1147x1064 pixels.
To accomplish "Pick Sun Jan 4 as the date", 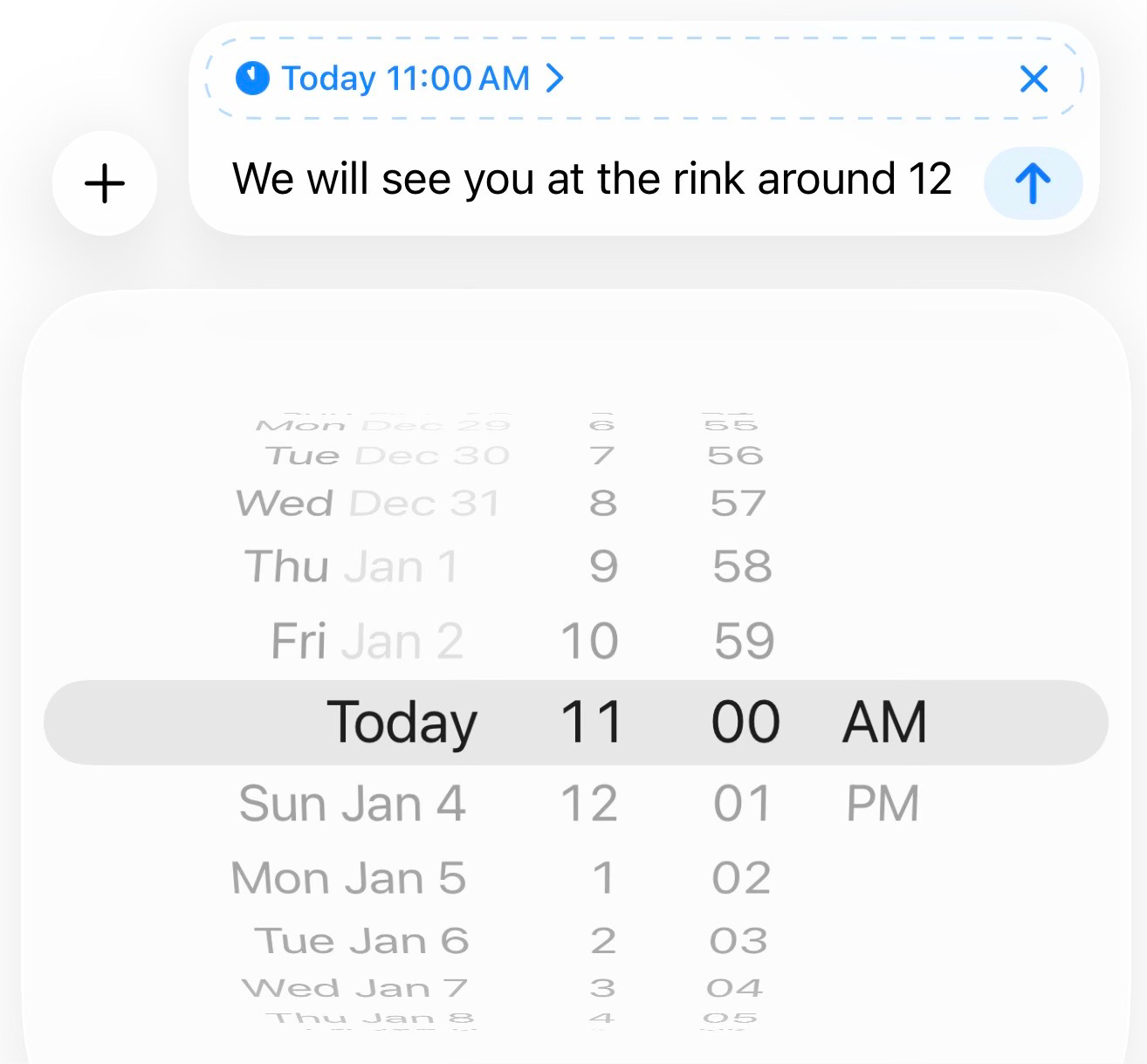I will pyautogui.click(x=352, y=804).
